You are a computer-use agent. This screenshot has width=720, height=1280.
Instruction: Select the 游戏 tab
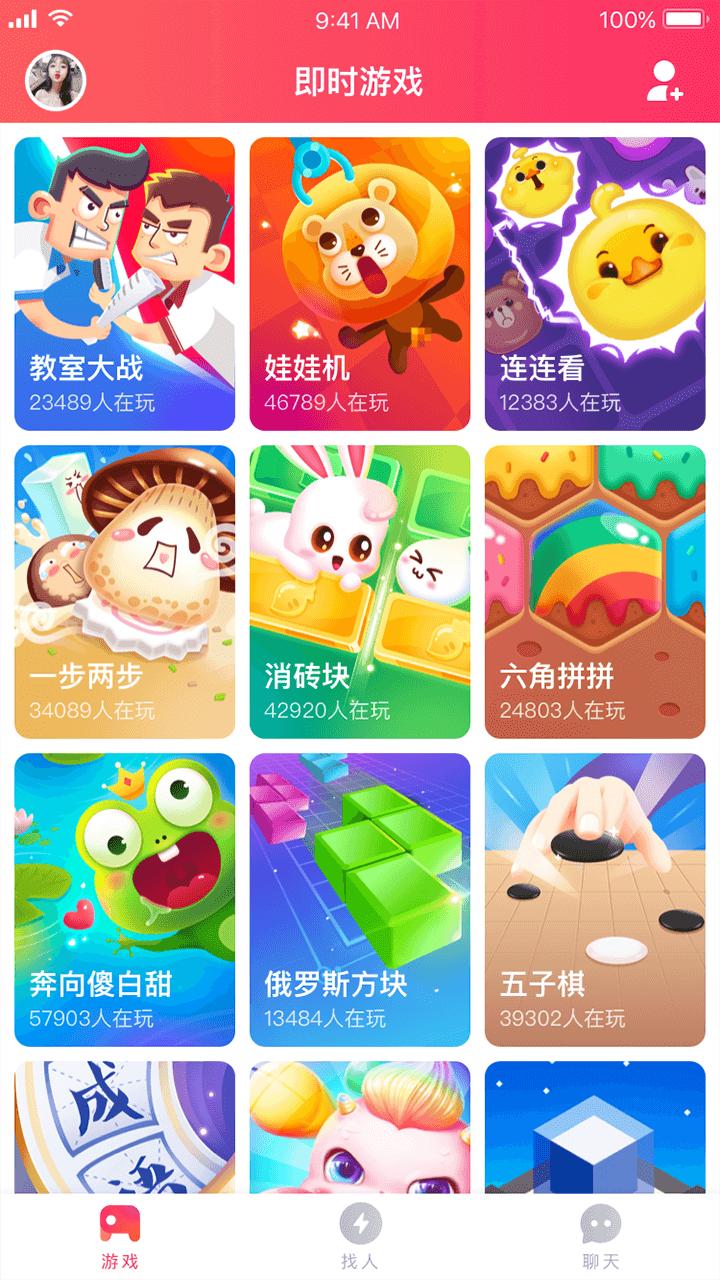(120, 1237)
